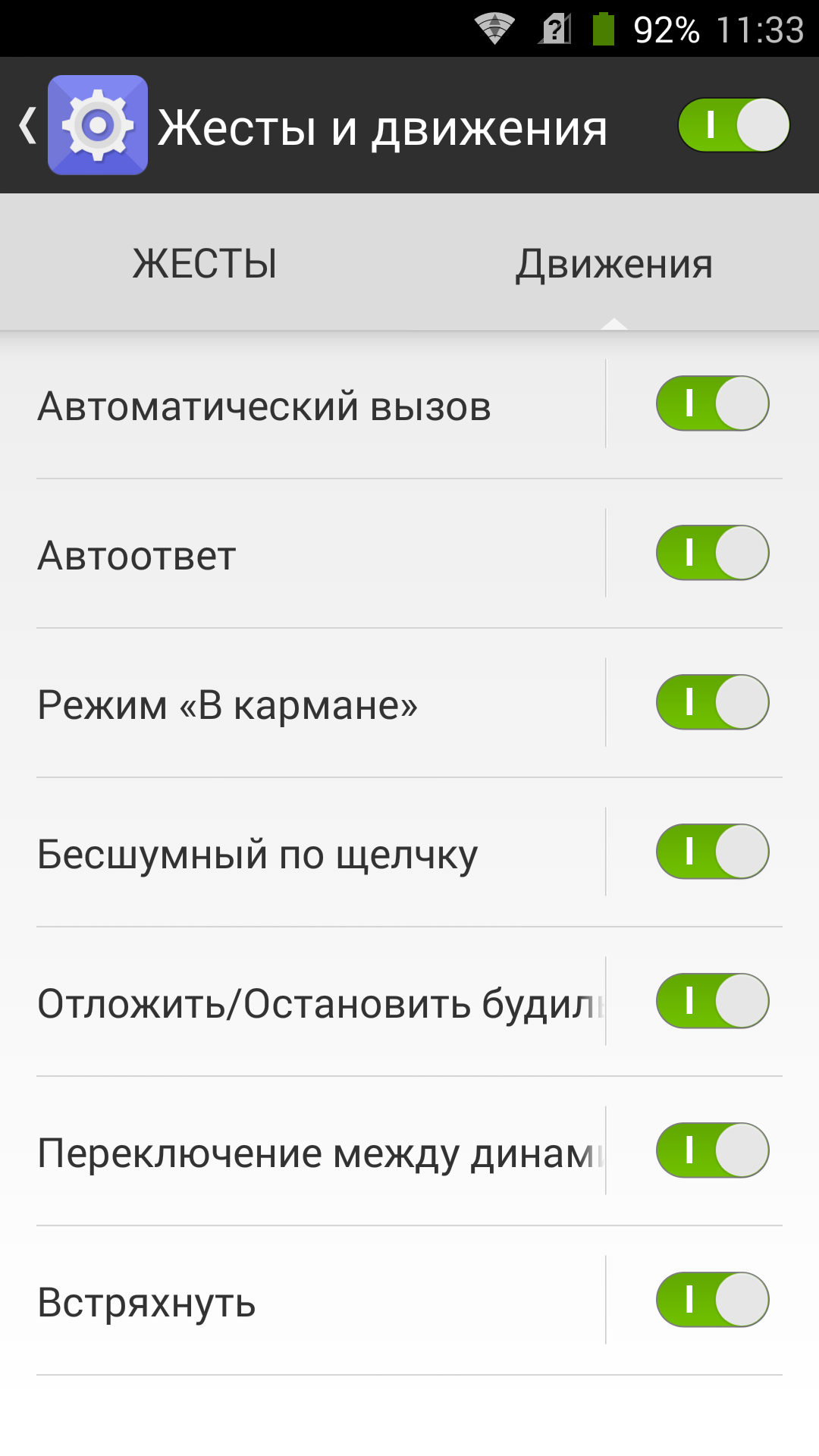Screen dimensions: 819x1456
Task: Toggle the Отложить/Остановить будильник switch
Action: [x=712, y=1001]
